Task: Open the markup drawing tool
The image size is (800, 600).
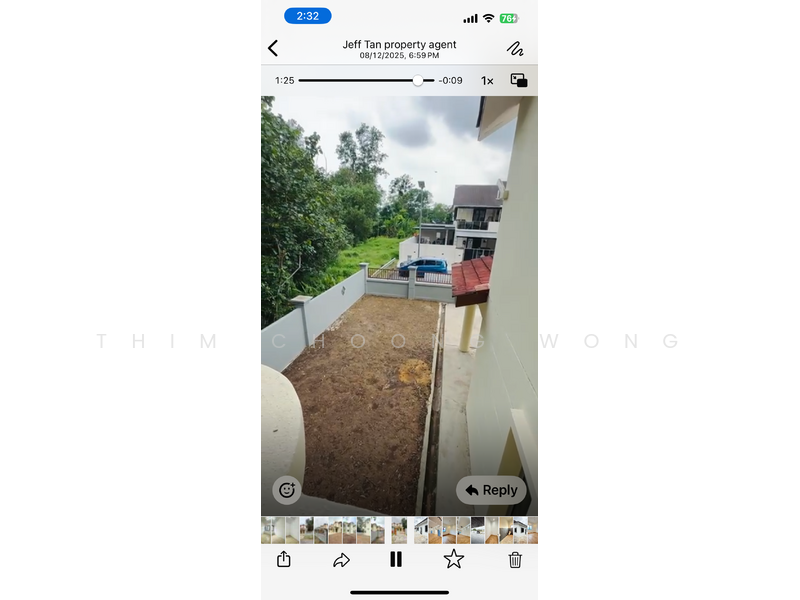Action: (515, 48)
